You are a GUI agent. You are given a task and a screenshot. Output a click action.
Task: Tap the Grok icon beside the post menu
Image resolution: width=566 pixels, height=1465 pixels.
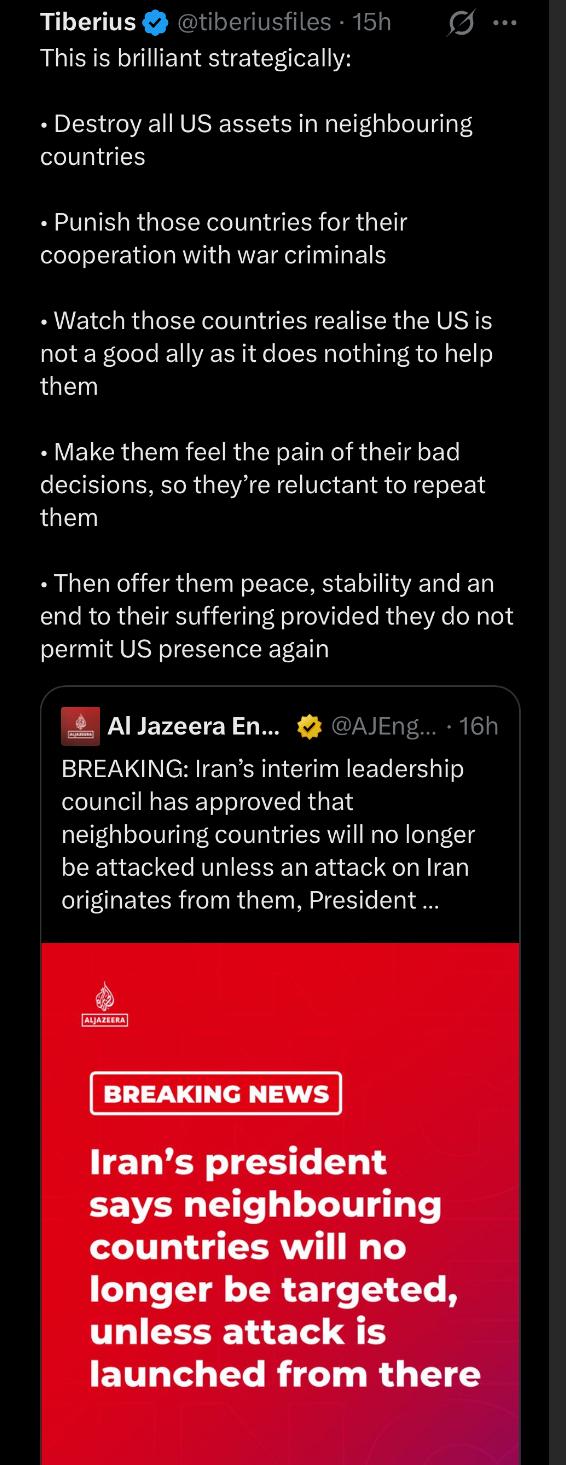[461, 22]
